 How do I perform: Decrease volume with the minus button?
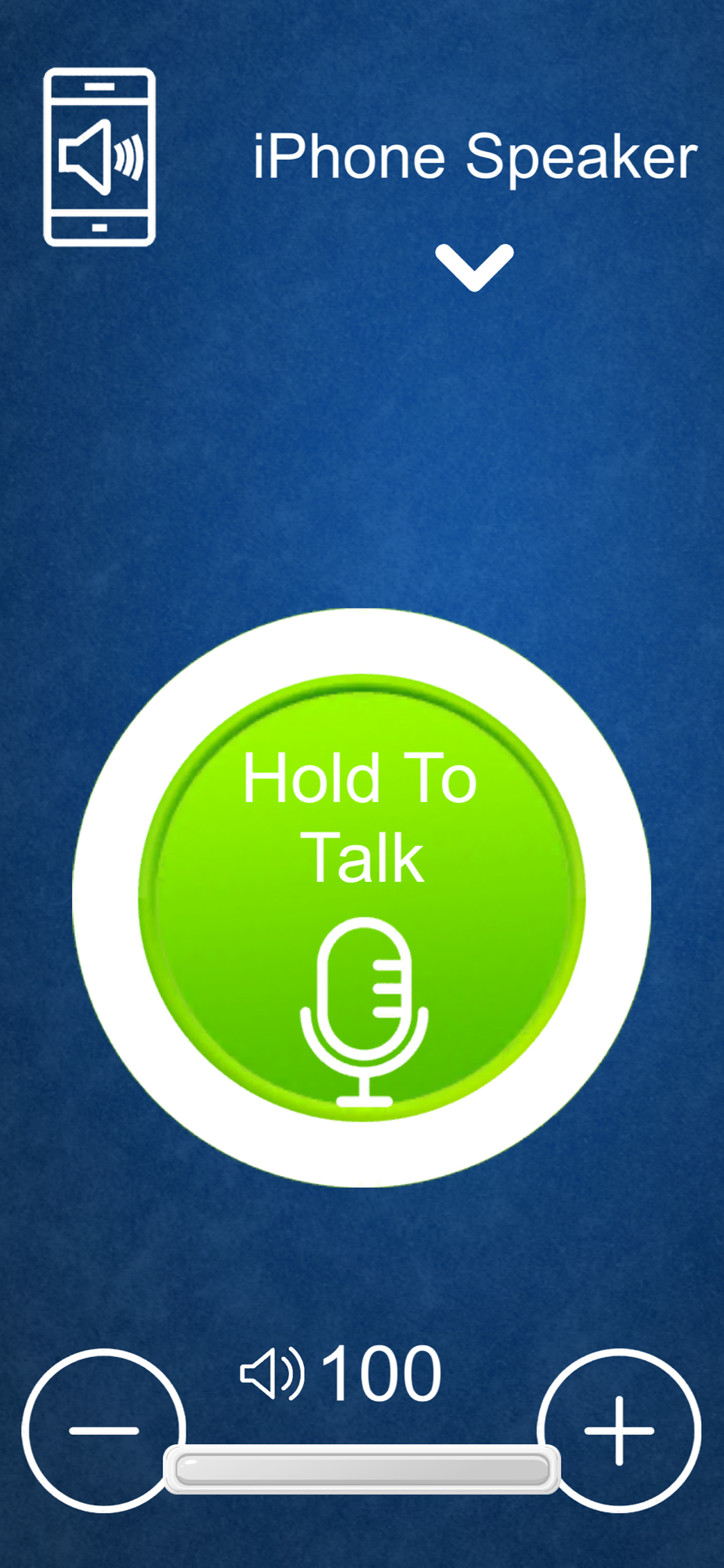click(103, 1430)
